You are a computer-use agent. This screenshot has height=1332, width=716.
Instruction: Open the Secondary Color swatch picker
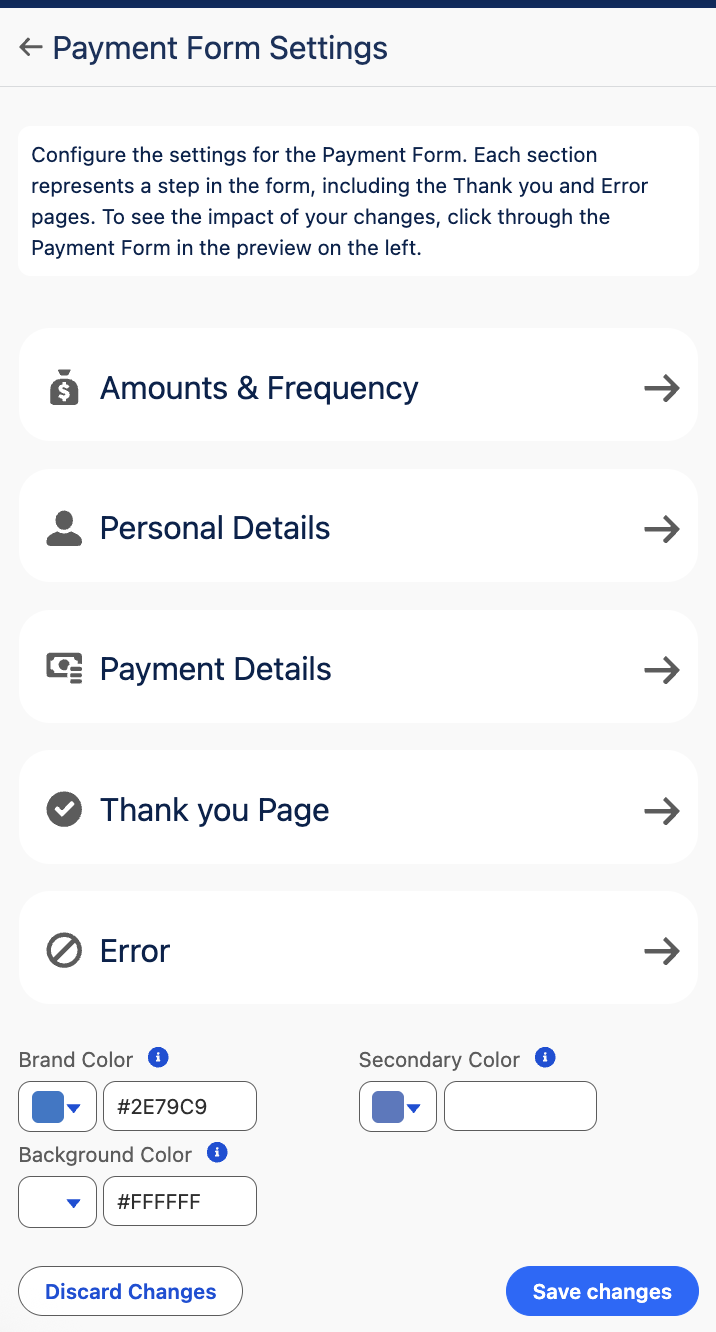coord(397,1107)
